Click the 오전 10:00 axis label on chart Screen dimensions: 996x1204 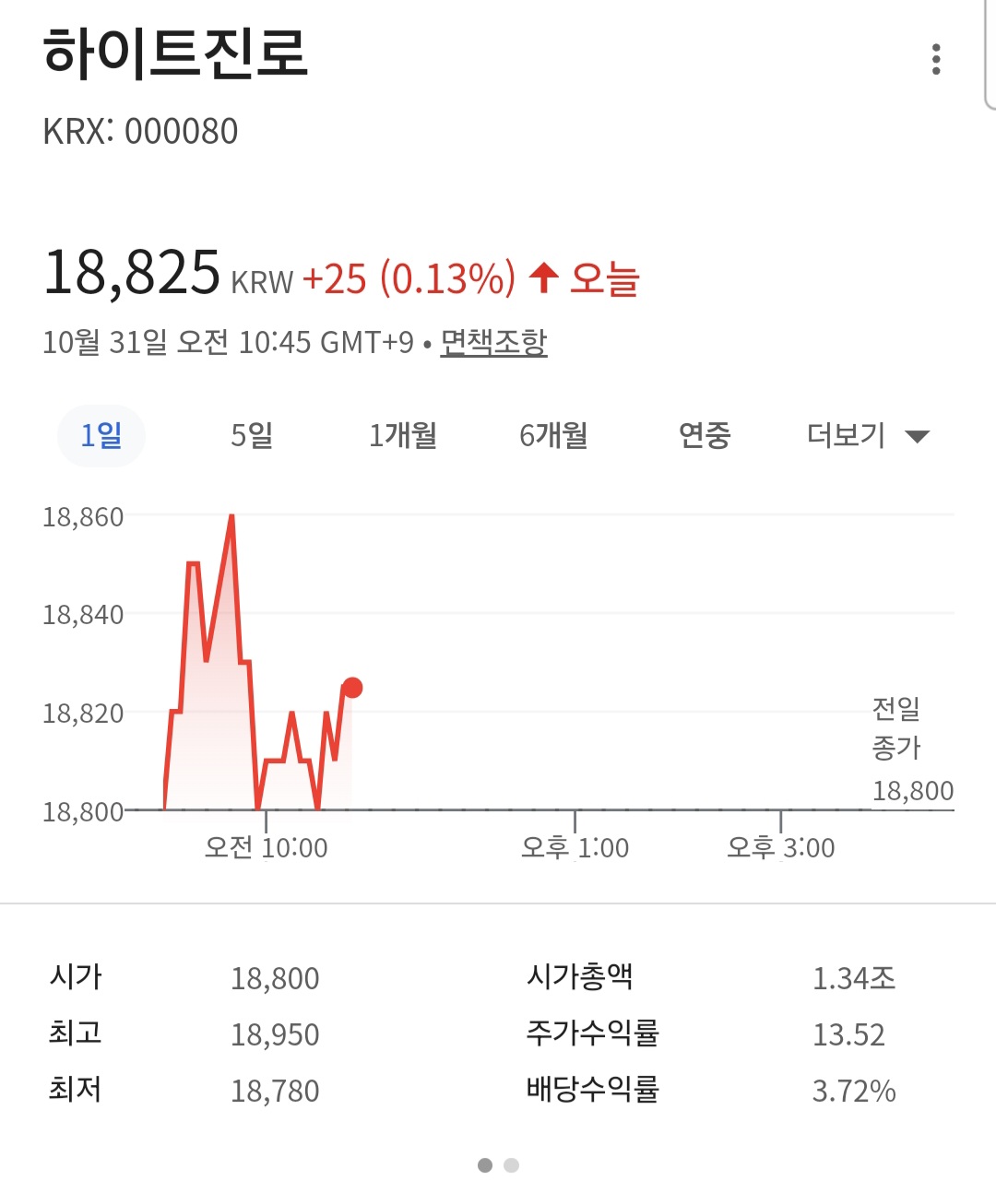268,846
